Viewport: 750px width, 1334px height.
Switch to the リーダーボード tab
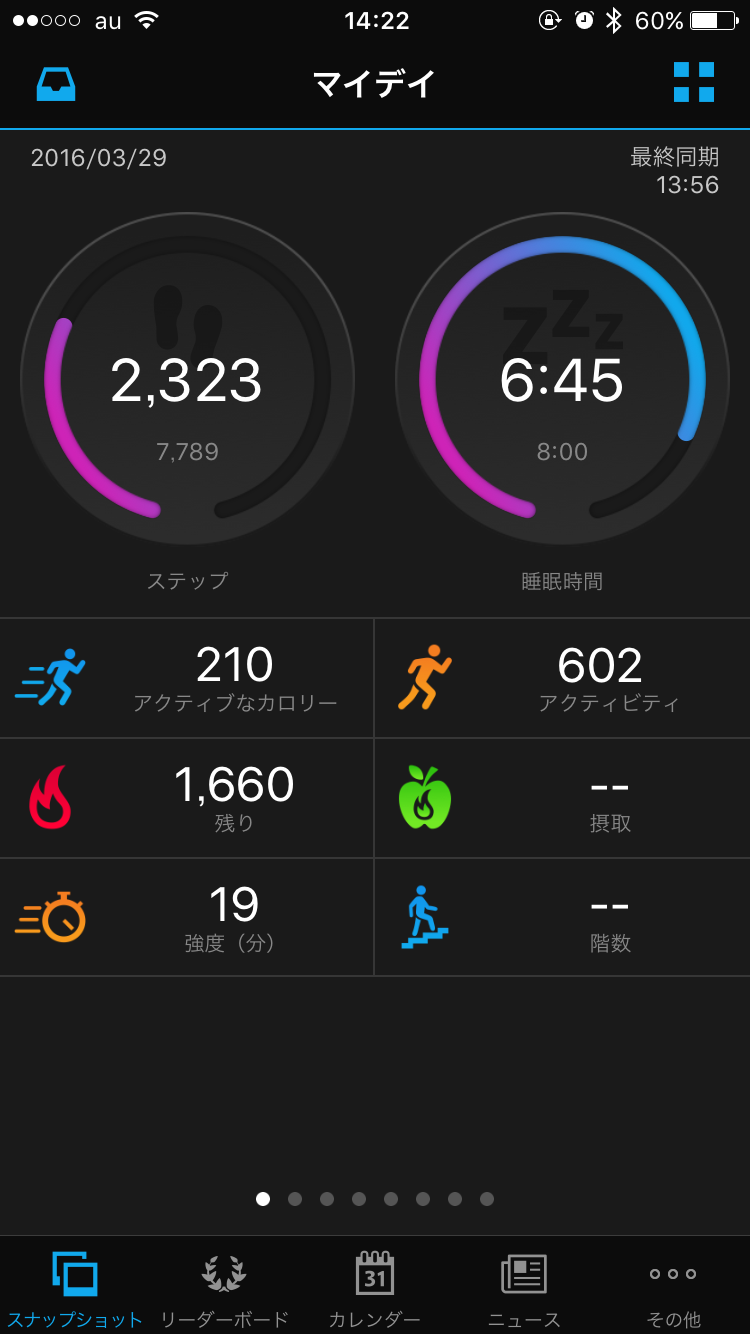(x=224, y=1288)
